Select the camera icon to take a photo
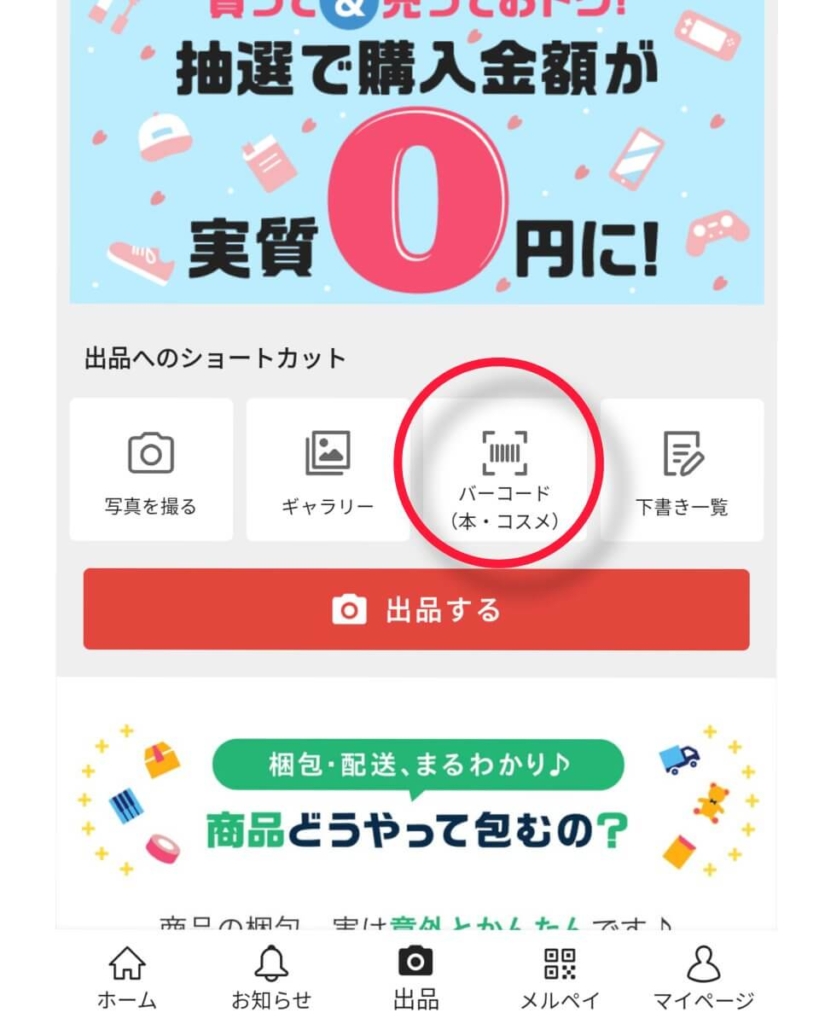819x1024 pixels. 151,452
